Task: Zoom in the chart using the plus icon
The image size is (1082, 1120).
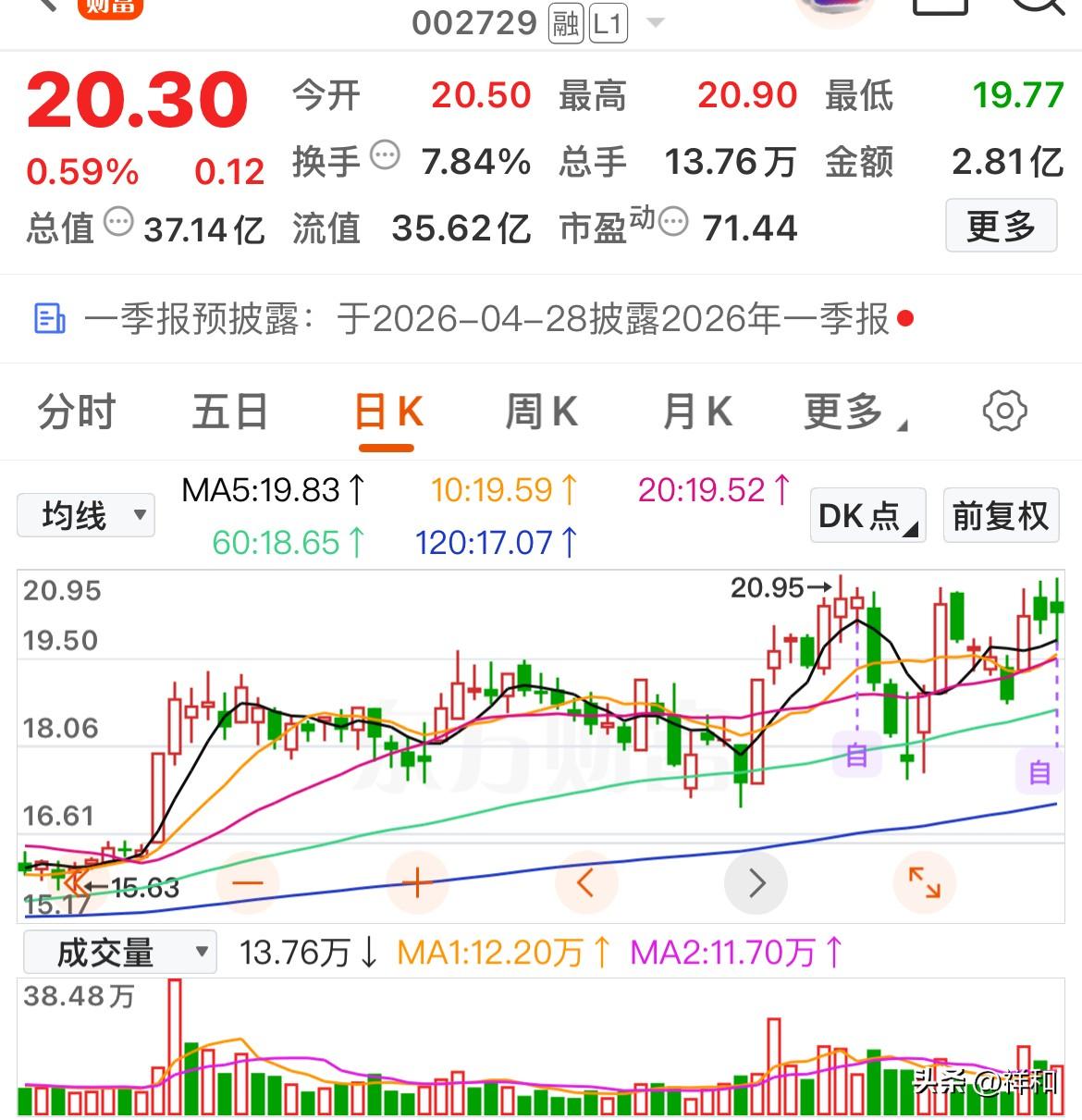Action: (x=416, y=883)
